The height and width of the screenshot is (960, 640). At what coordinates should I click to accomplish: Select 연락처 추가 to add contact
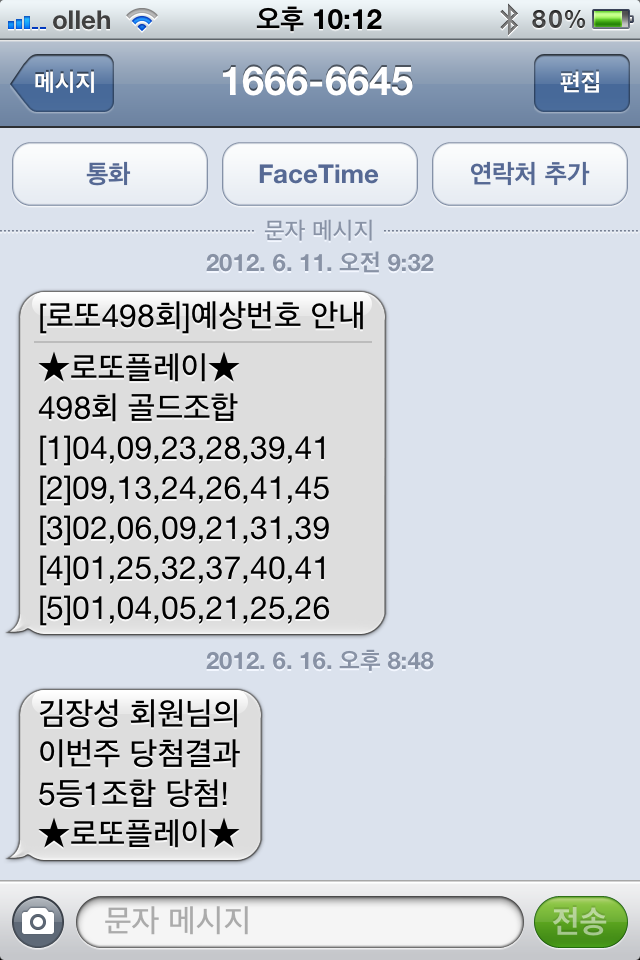tap(529, 174)
